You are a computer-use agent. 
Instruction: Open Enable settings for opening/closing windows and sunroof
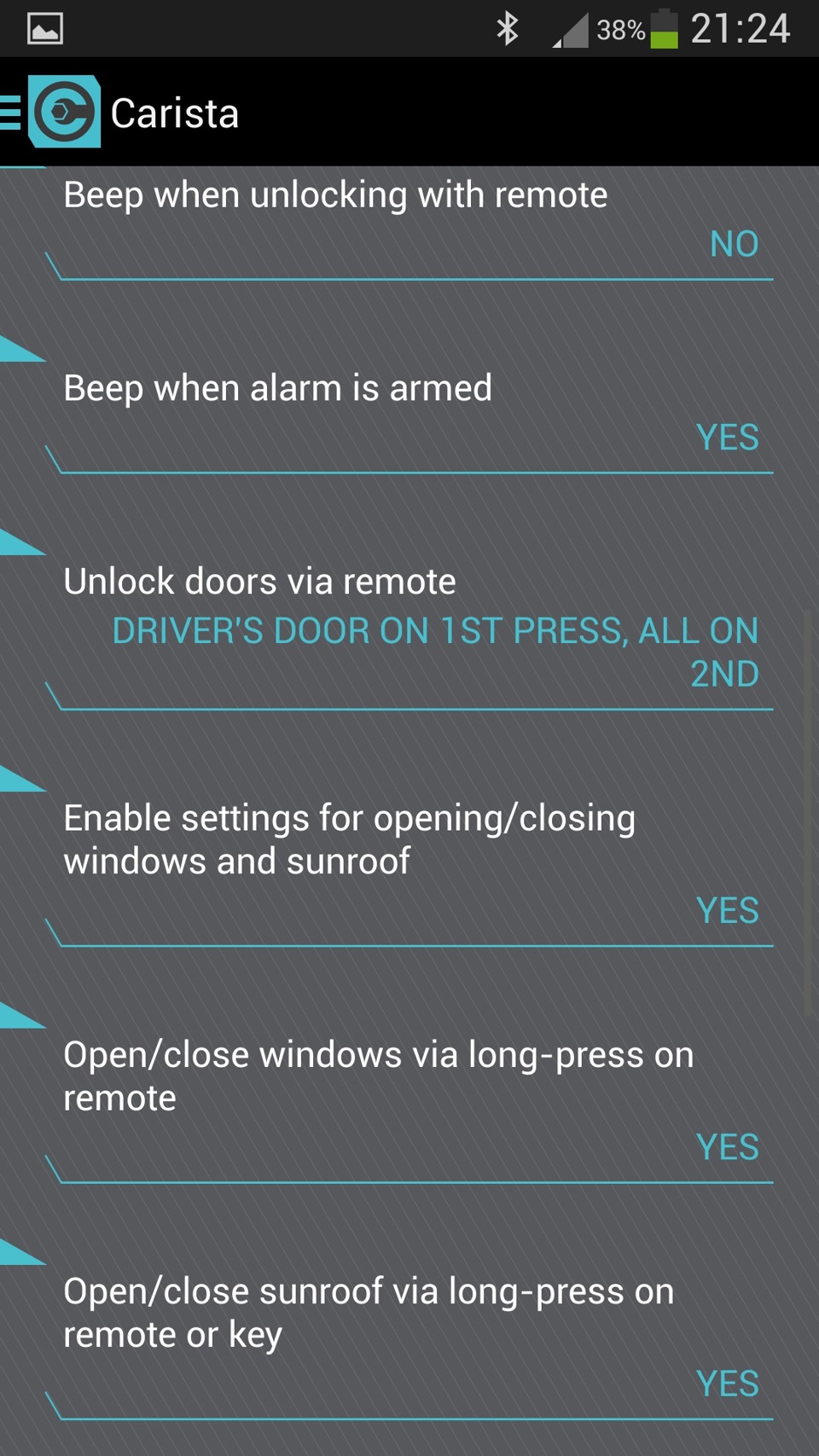(409, 863)
